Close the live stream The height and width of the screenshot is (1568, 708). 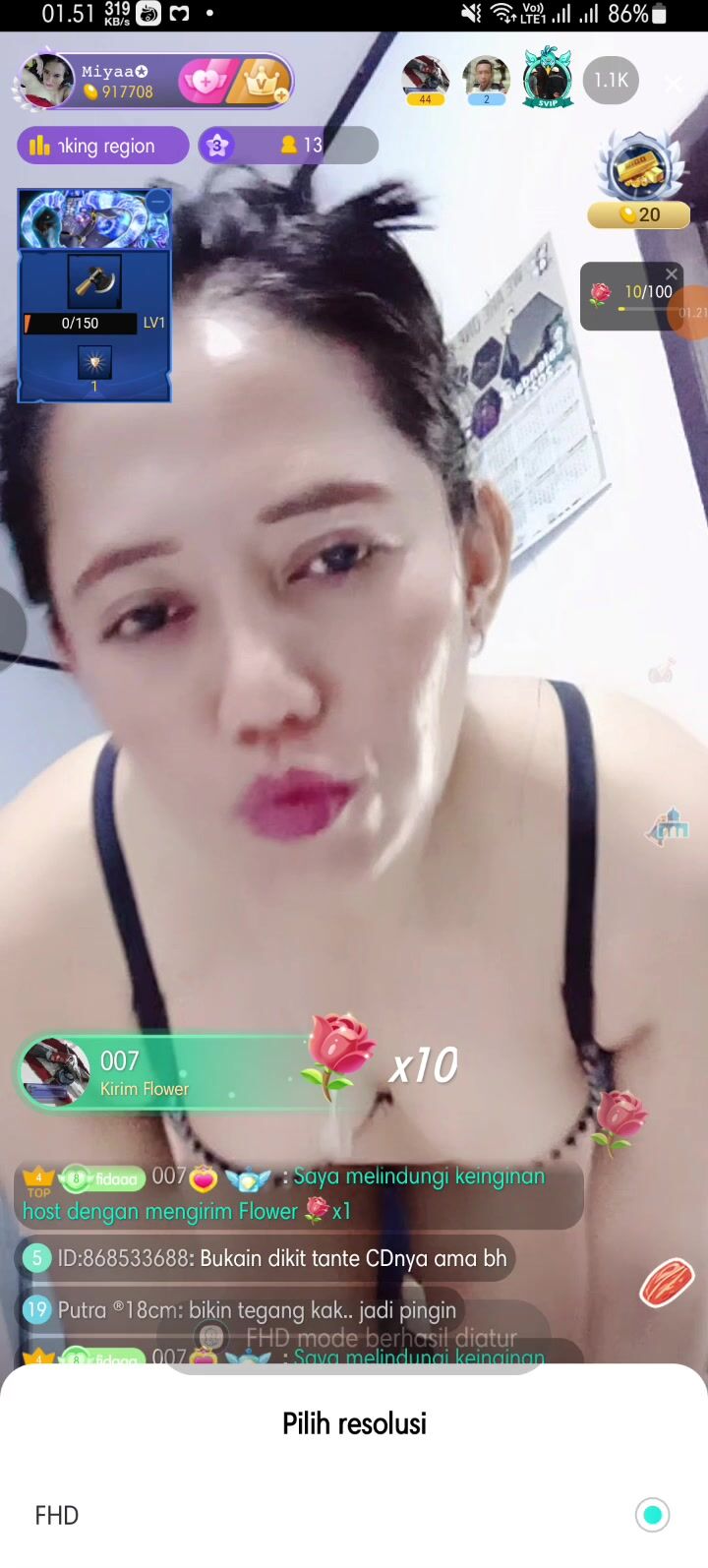(x=674, y=84)
